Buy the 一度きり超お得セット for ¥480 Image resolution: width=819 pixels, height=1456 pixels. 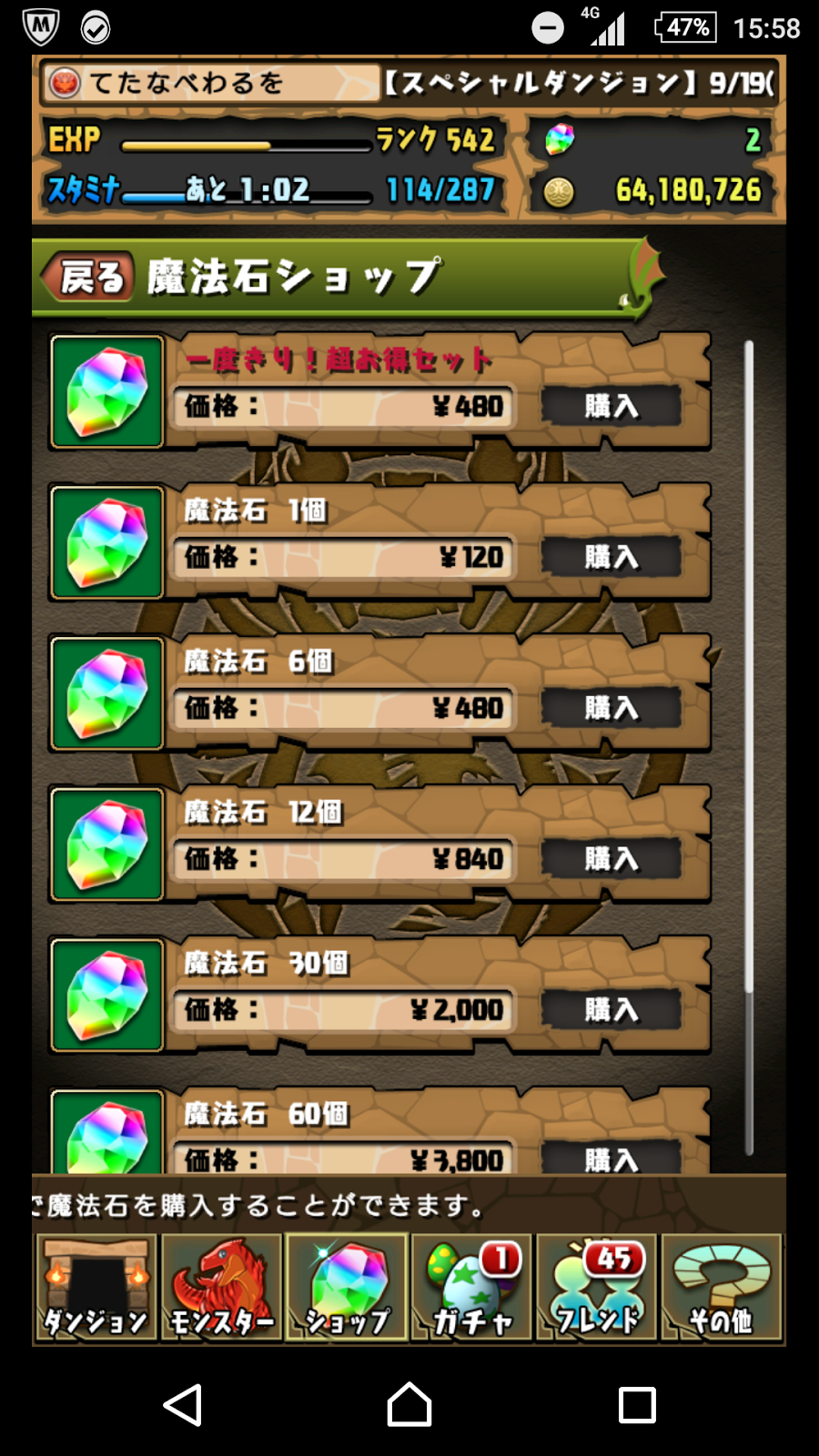(x=612, y=406)
